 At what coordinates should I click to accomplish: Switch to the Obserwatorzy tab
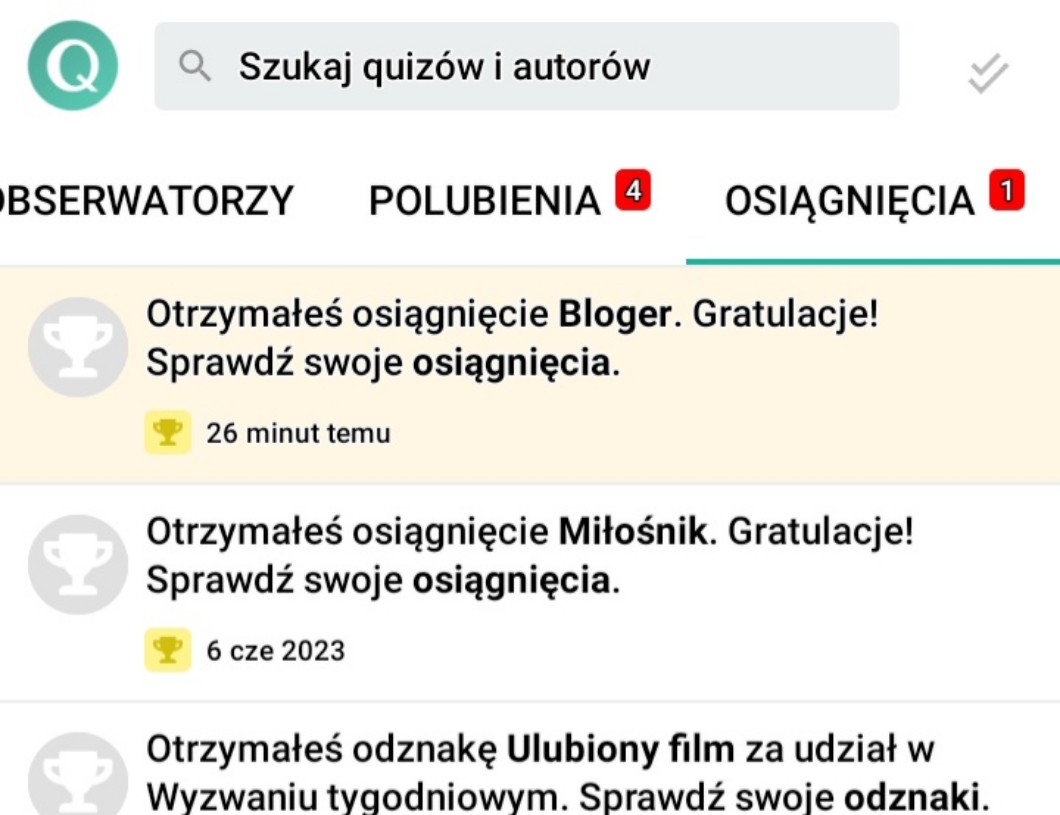point(147,202)
